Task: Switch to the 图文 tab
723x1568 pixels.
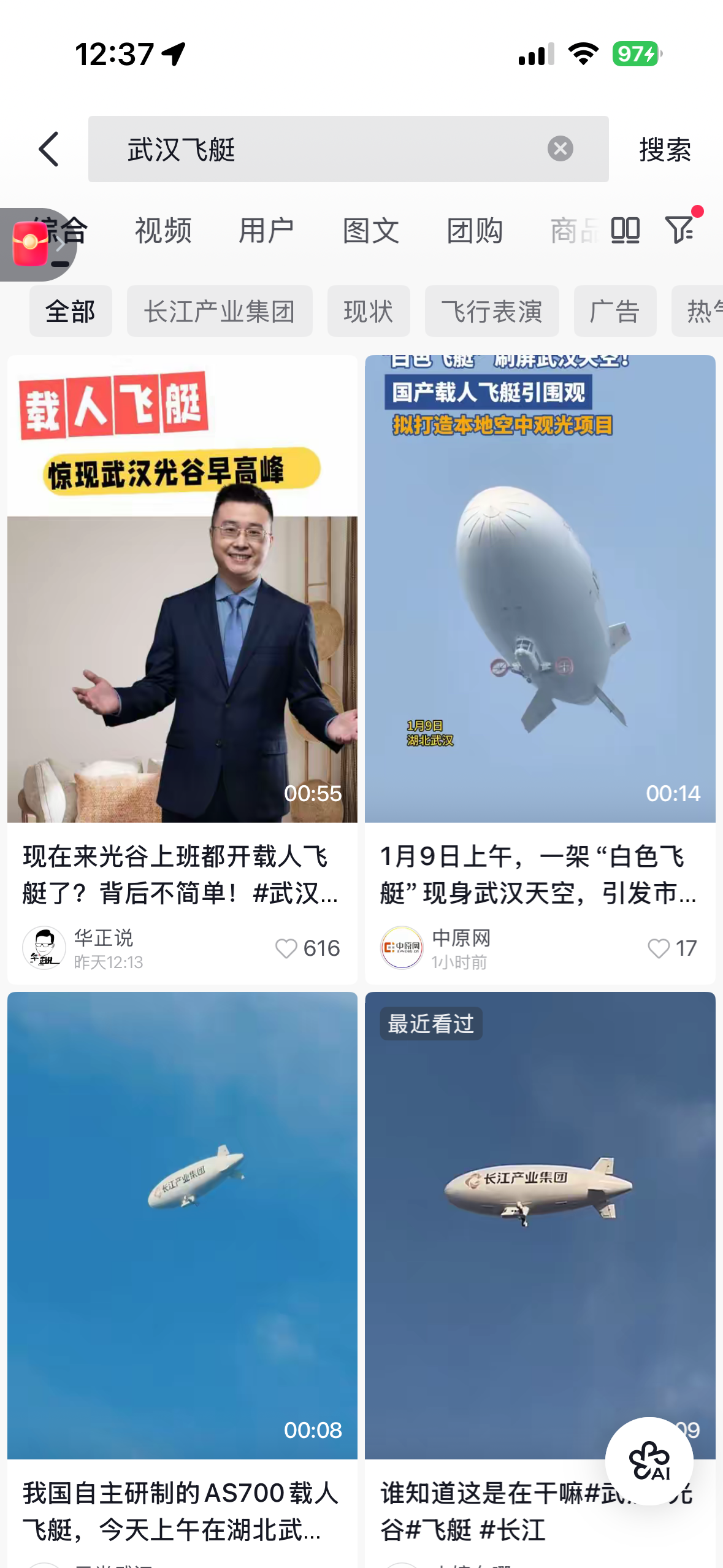Action: [x=371, y=231]
